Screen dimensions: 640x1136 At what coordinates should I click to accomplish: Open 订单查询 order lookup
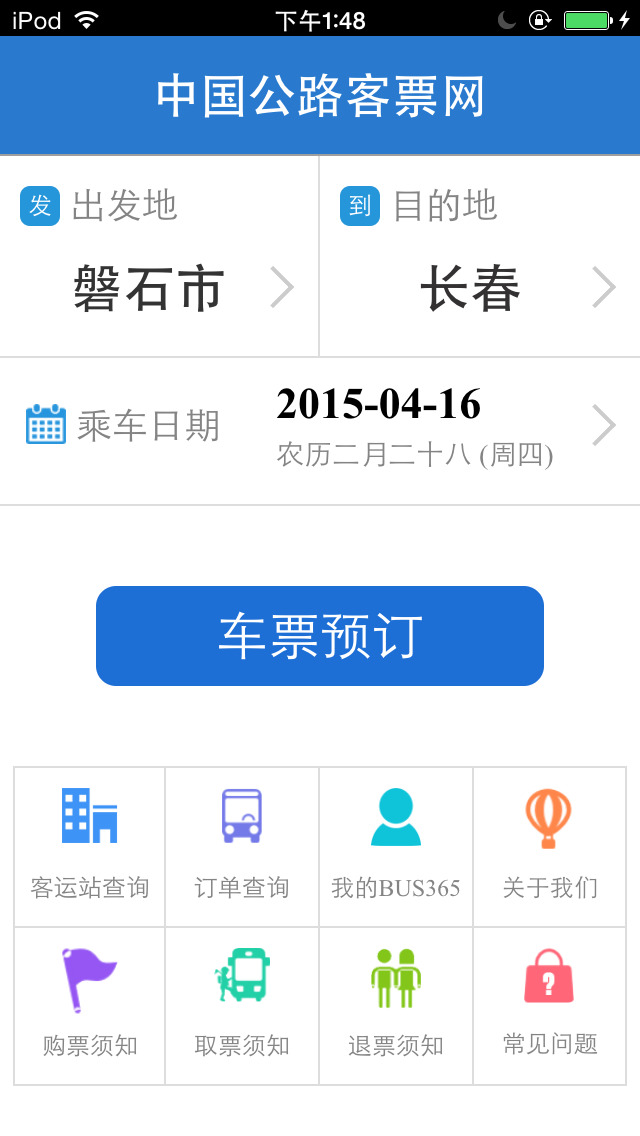point(242,846)
